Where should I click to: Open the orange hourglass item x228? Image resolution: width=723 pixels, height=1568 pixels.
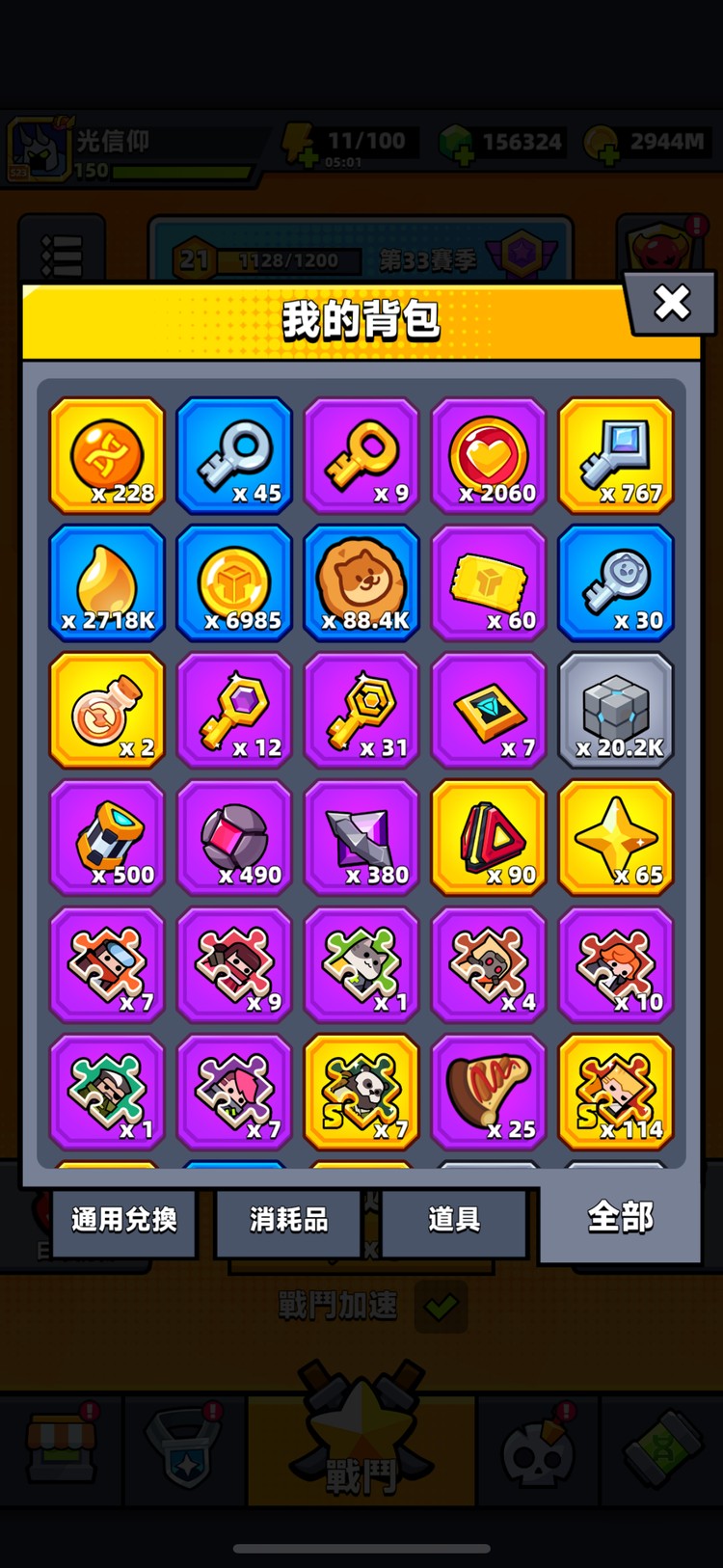[x=107, y=455]
